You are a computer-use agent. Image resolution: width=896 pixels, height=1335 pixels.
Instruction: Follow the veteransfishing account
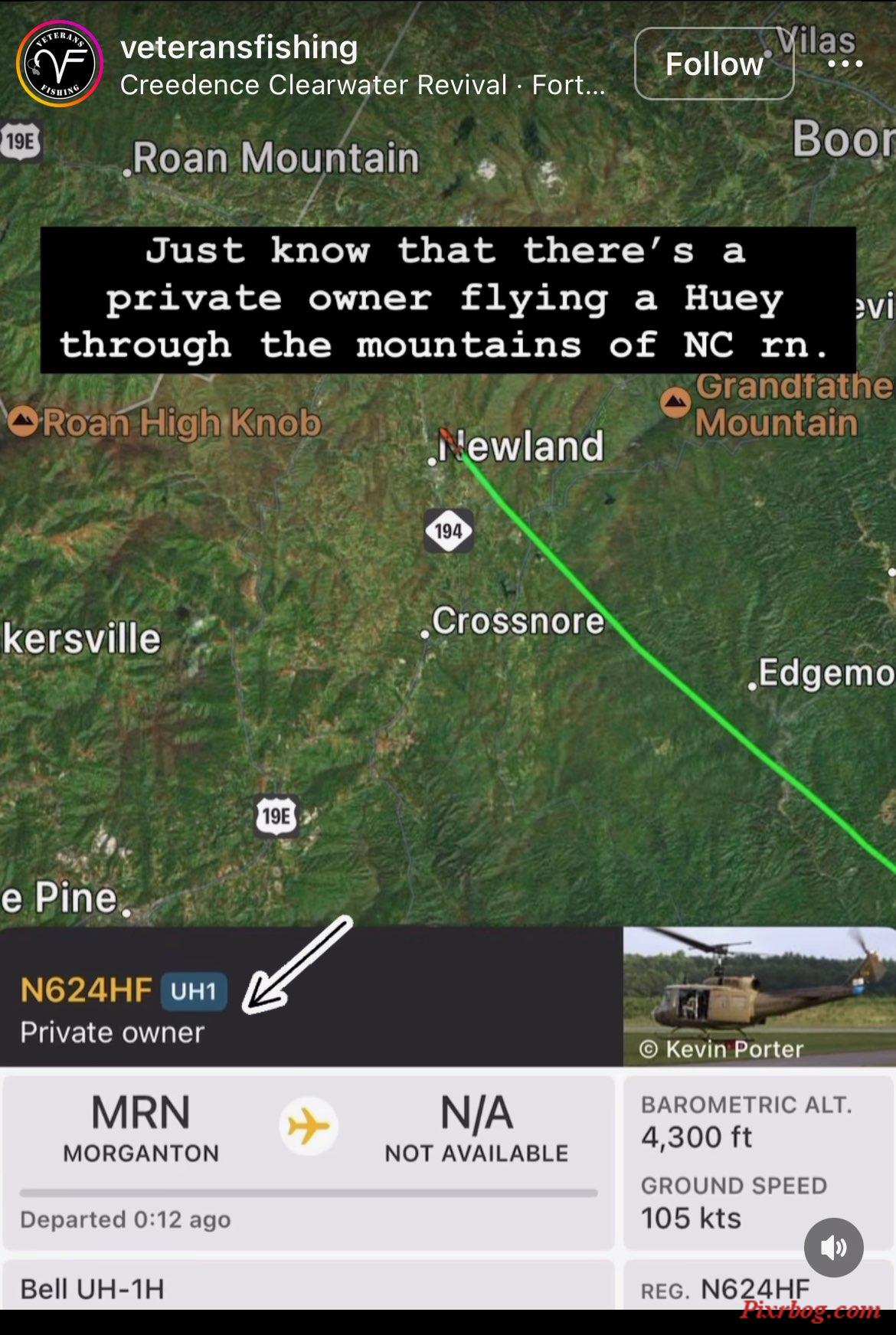click(714, 64)
